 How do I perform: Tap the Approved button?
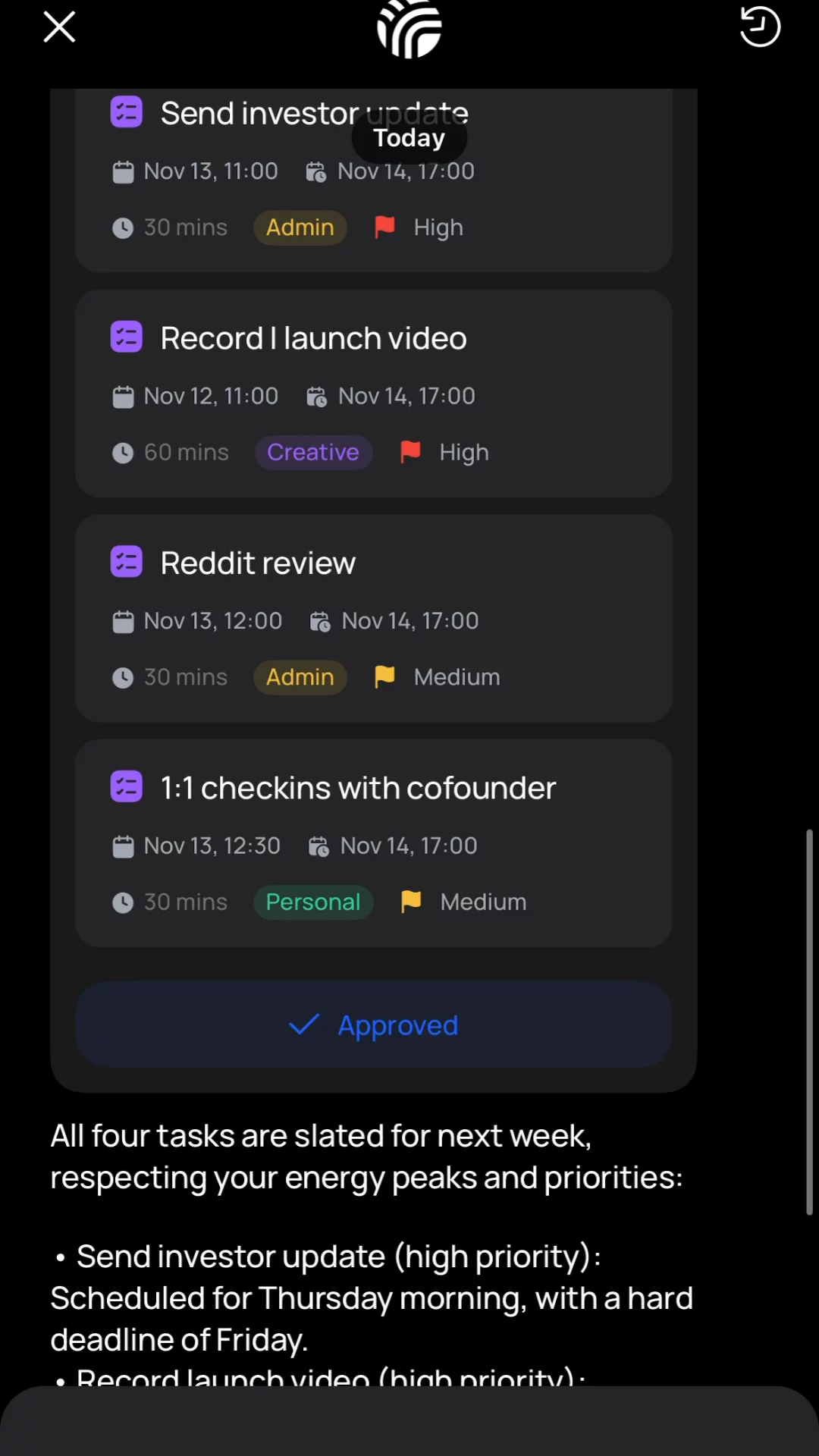[373, 1025]
